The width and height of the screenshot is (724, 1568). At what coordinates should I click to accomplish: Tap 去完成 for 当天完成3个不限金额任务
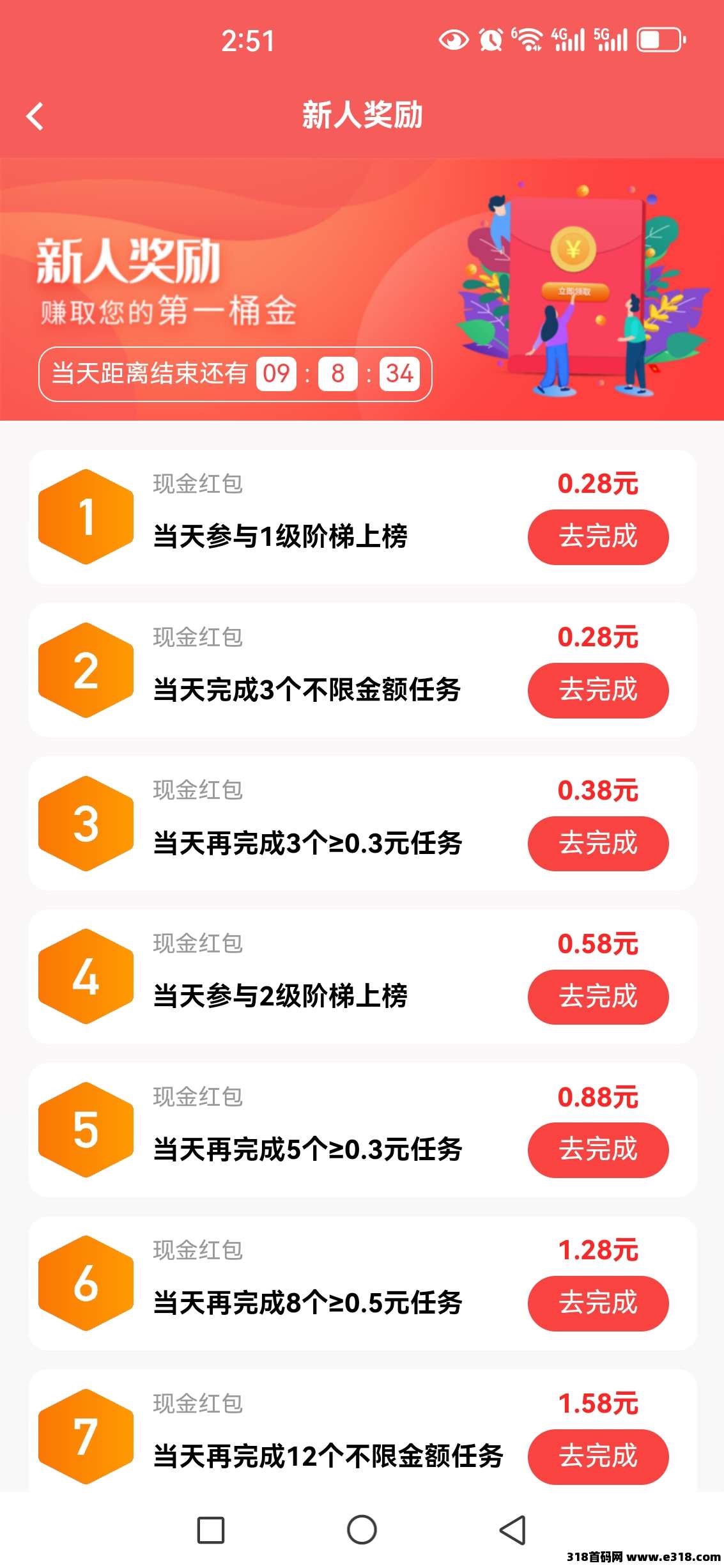coord(597,690)
